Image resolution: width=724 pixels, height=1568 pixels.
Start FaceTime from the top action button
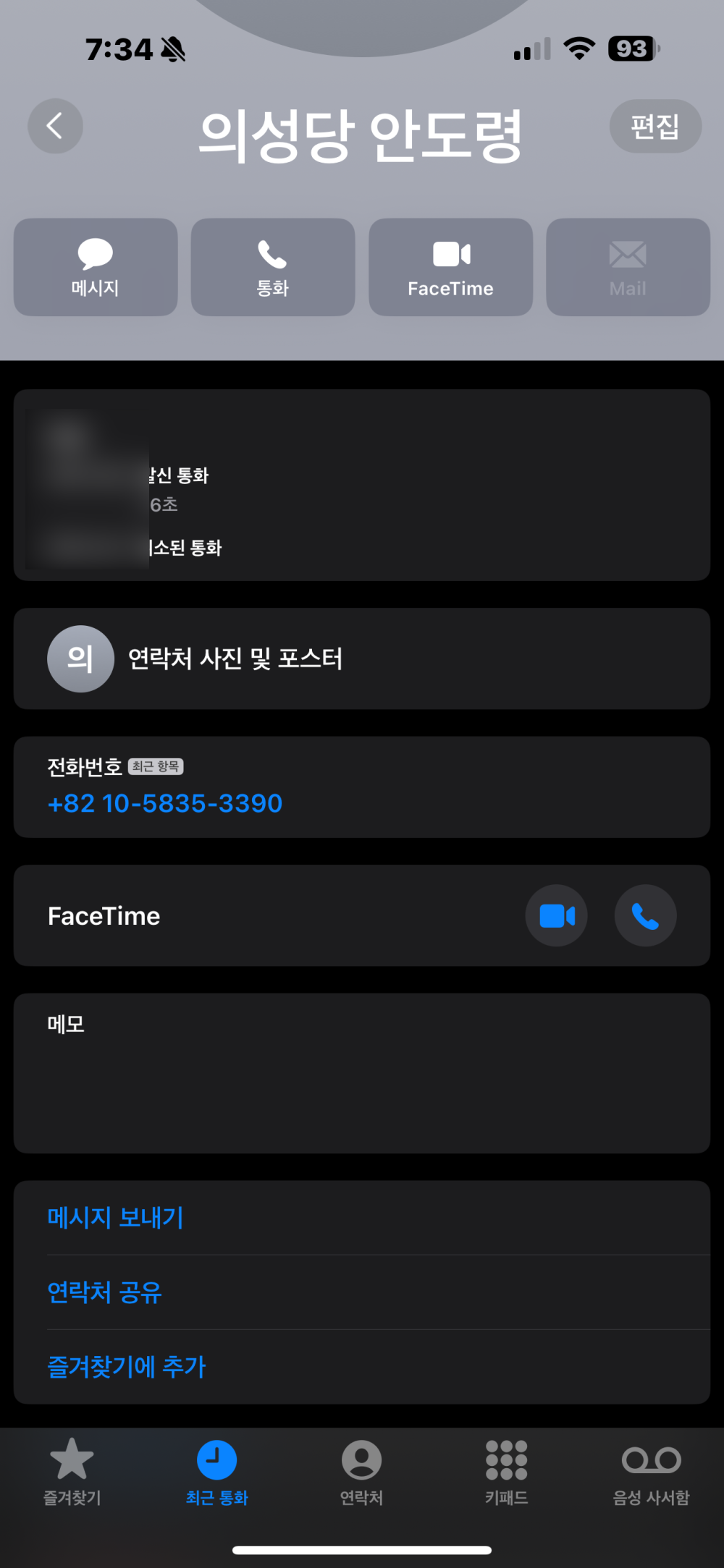click(x=450, y=267)
